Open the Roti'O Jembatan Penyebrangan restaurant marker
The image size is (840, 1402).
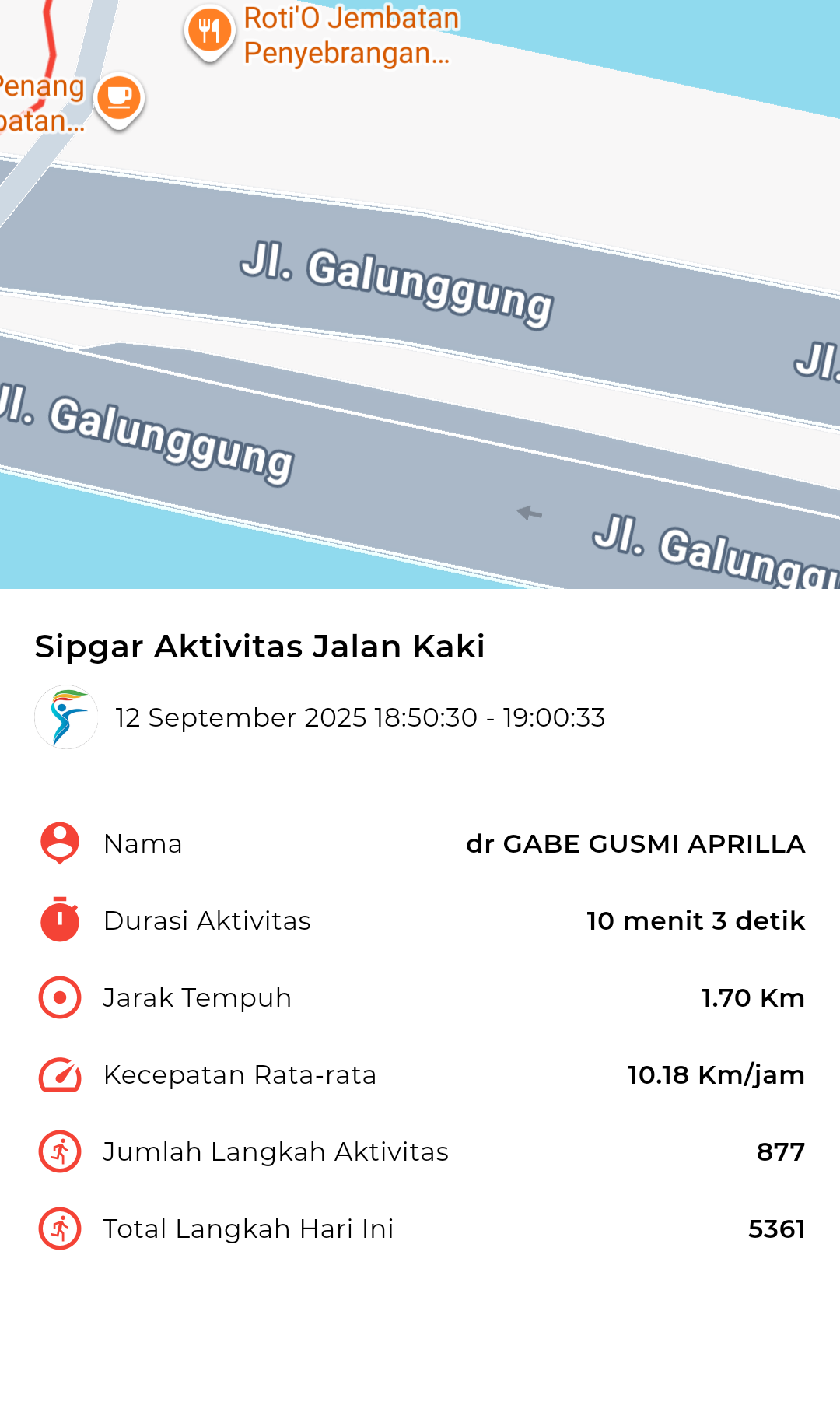pyautogui.click(x=209, y=33)
